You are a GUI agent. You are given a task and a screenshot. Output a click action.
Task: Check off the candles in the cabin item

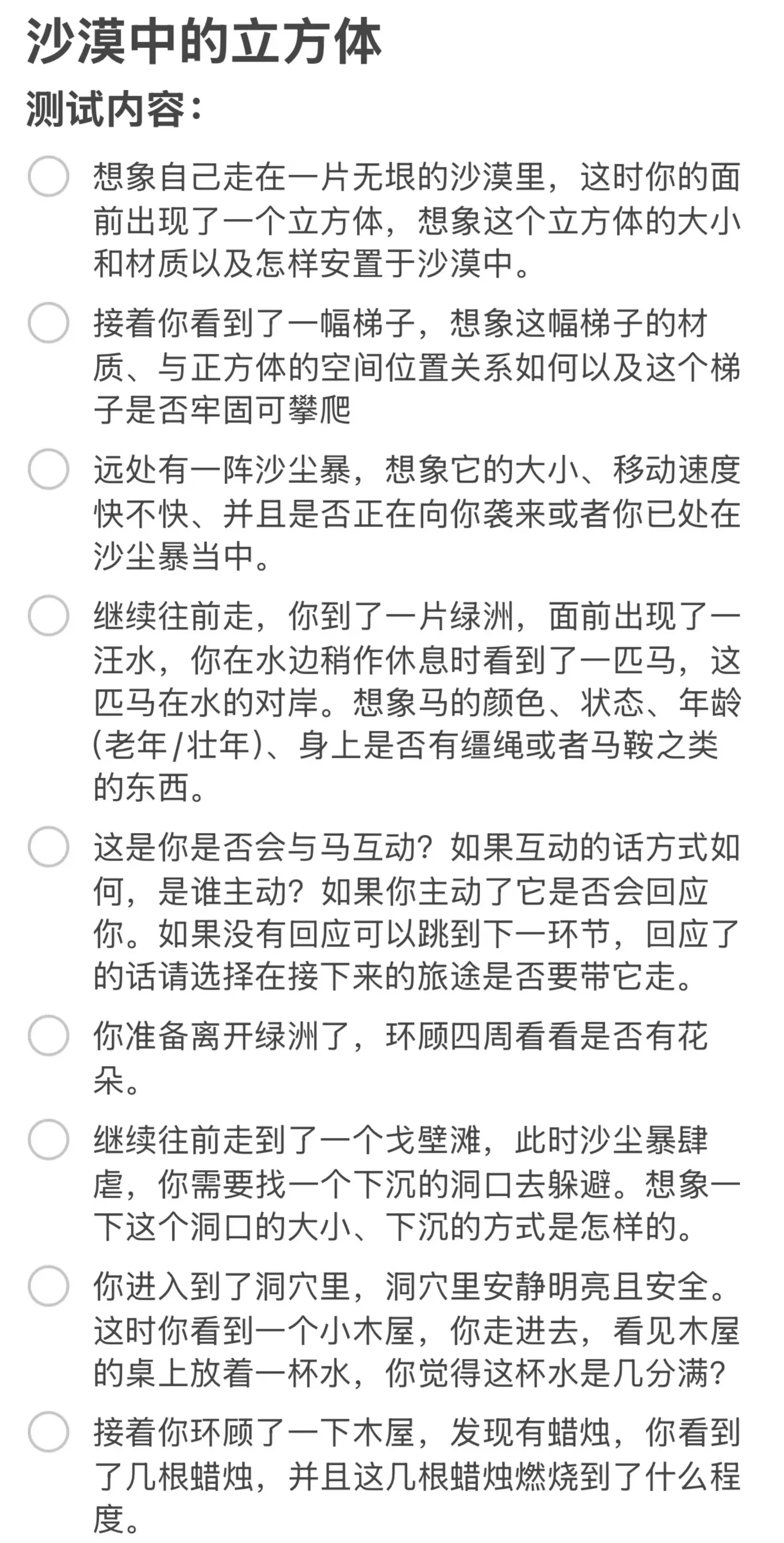(x=48, y=1432)
